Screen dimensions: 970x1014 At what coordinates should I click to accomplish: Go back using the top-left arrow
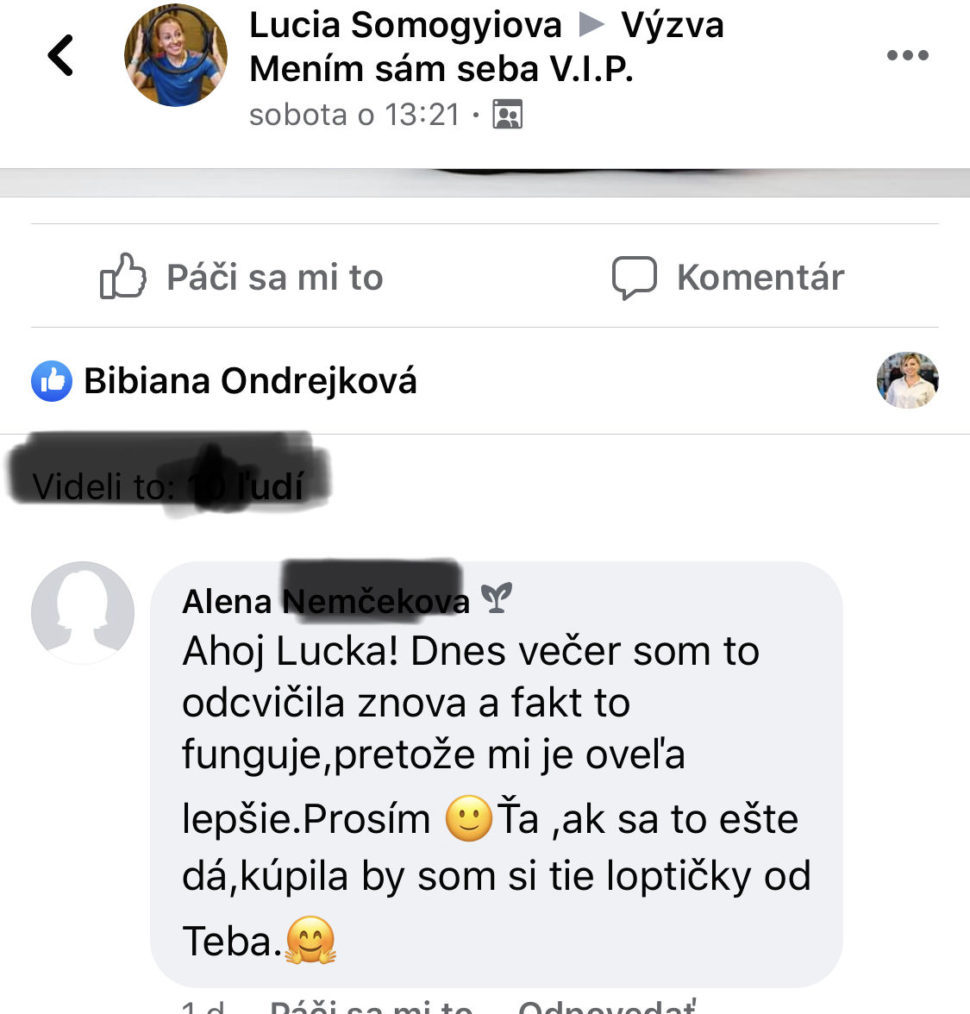pyautogui.click(x=62, y=56)
